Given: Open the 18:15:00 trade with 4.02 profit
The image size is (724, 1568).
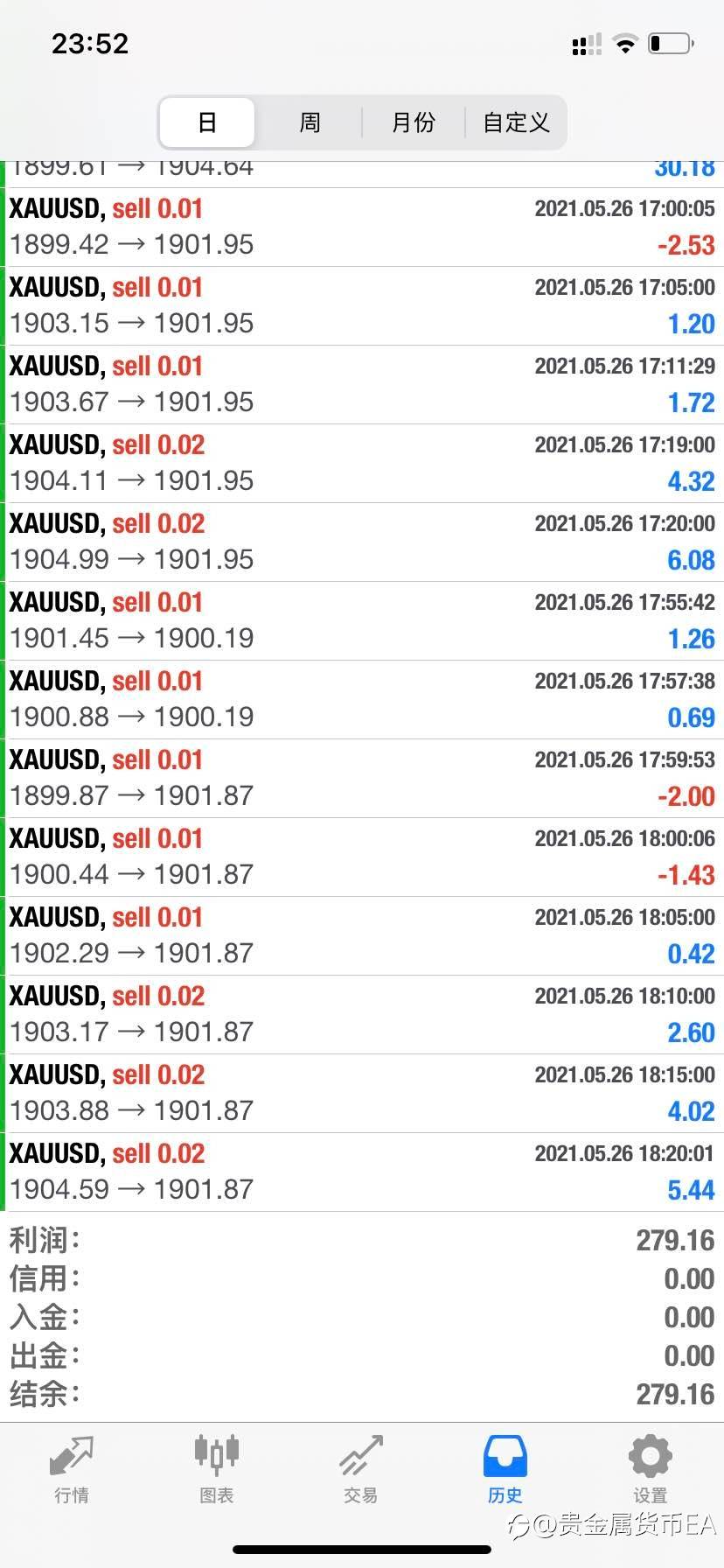Looking at the screenshot, I should point(362,1094).
